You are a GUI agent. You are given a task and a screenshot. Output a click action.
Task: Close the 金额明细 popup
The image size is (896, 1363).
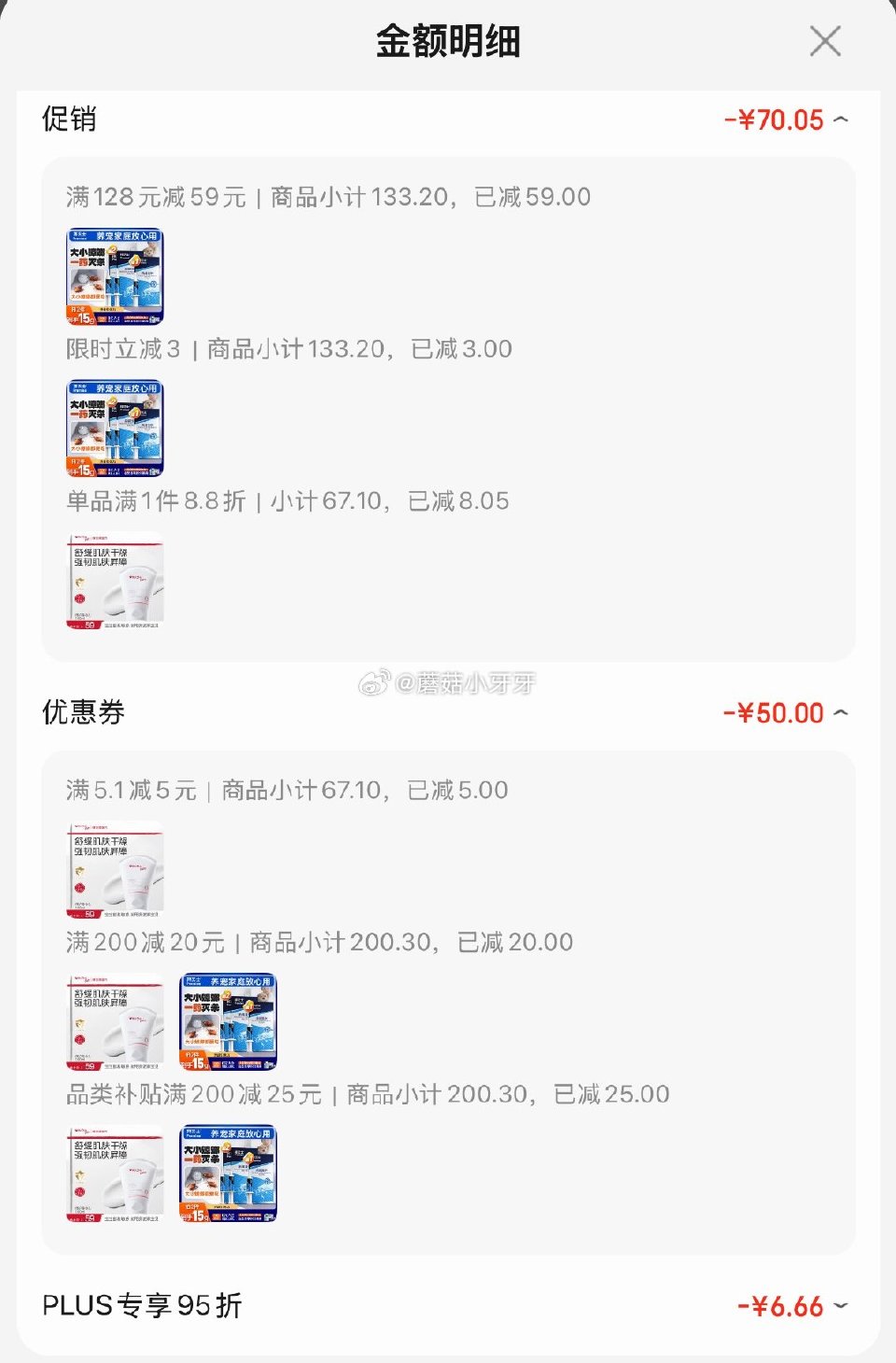coord(825,42)
